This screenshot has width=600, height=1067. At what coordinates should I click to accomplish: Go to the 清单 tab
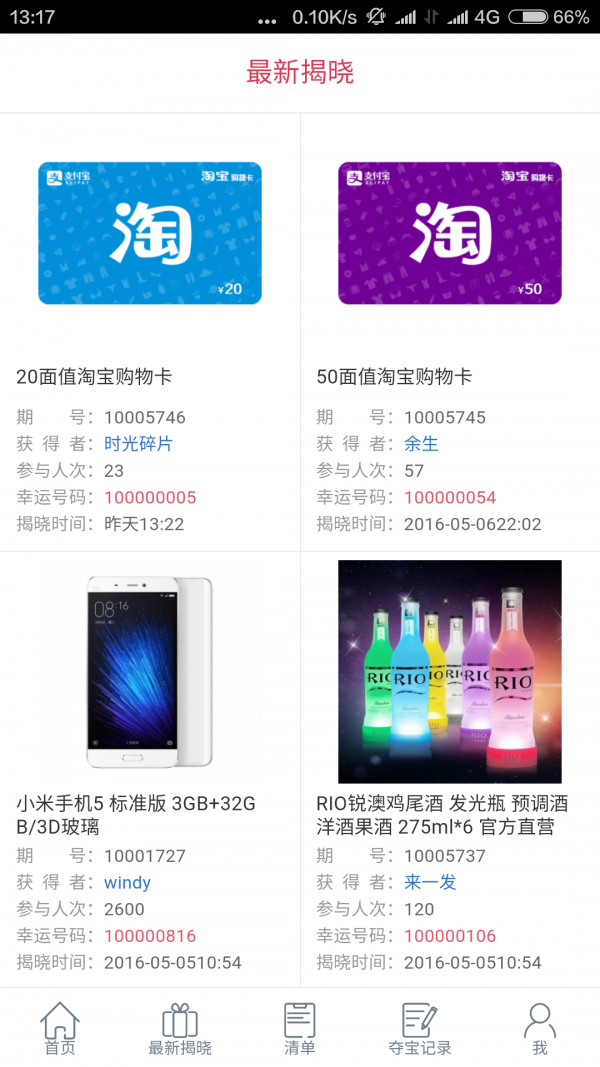pos(300,1029)
